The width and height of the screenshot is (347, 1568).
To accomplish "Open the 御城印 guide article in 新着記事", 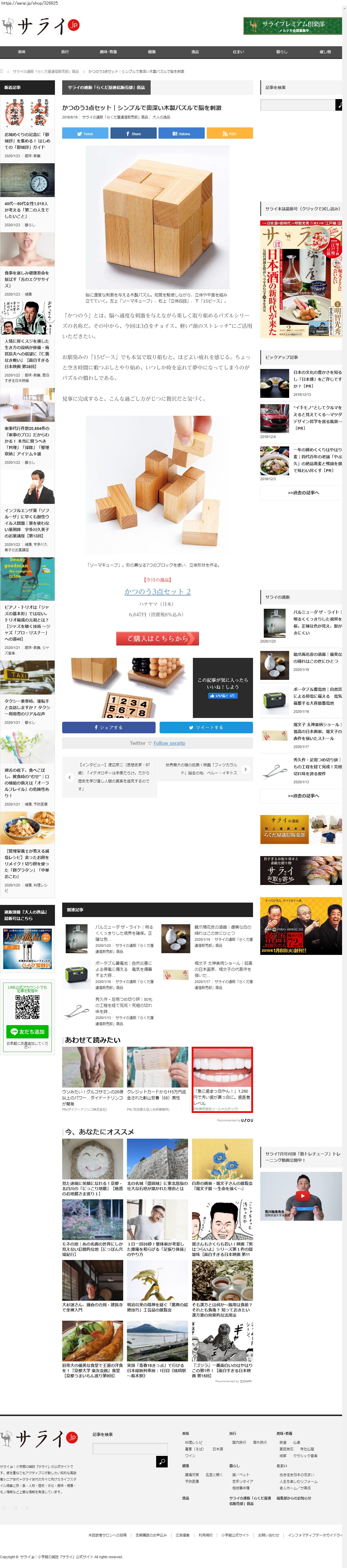I will (27, 140).
